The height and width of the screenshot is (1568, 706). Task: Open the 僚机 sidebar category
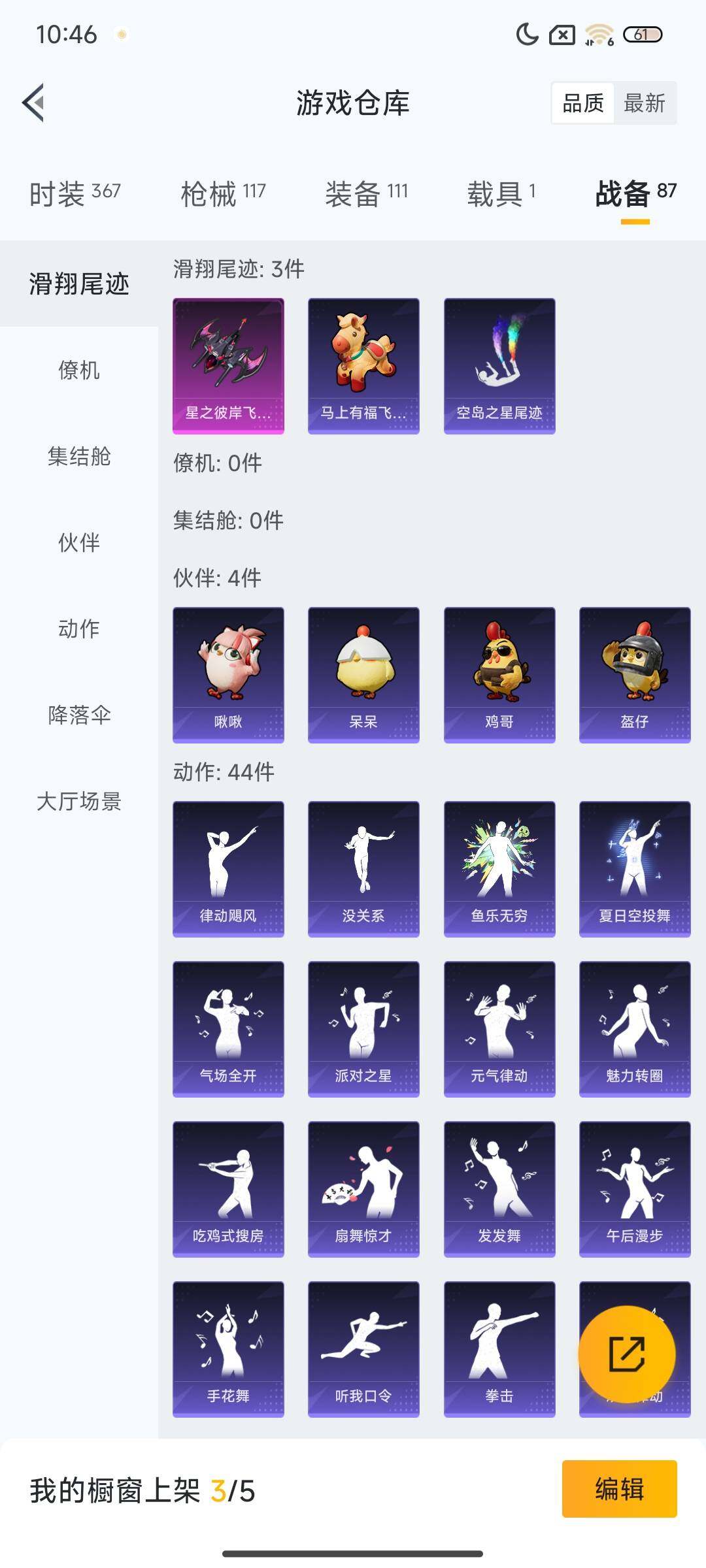pos(78,371)
